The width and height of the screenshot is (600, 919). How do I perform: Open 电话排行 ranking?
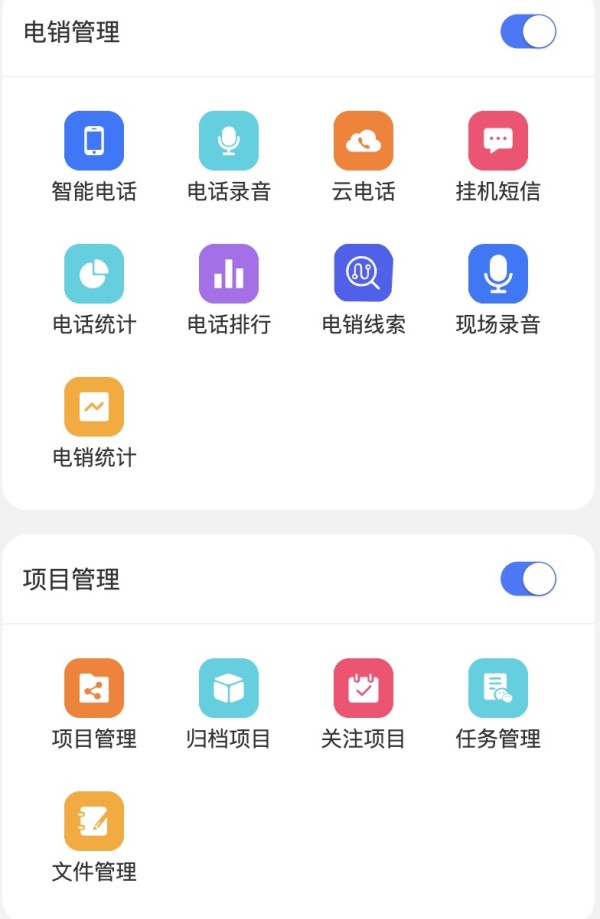point(229,274)
